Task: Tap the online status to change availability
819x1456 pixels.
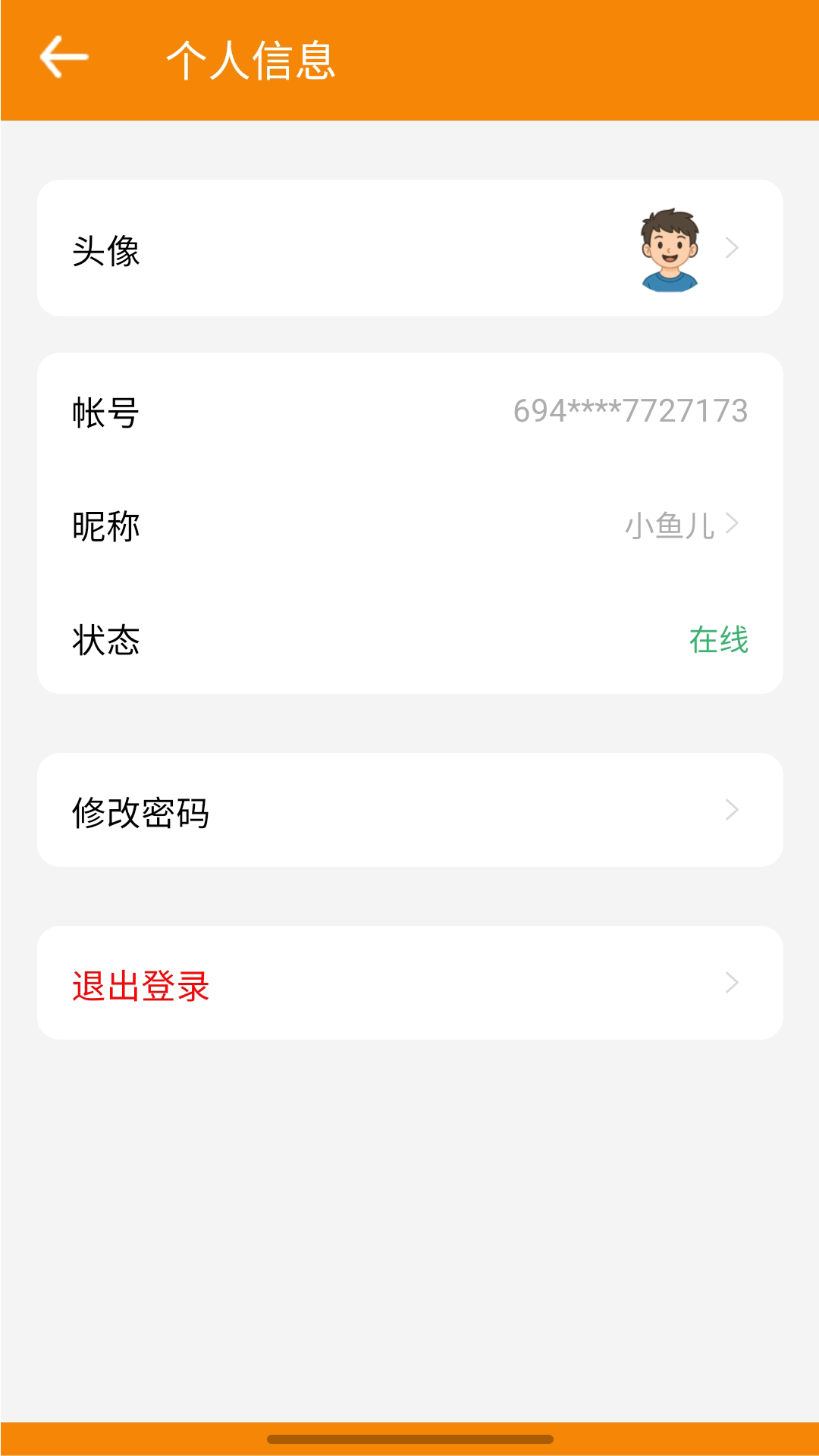Action: pos(718,641)
